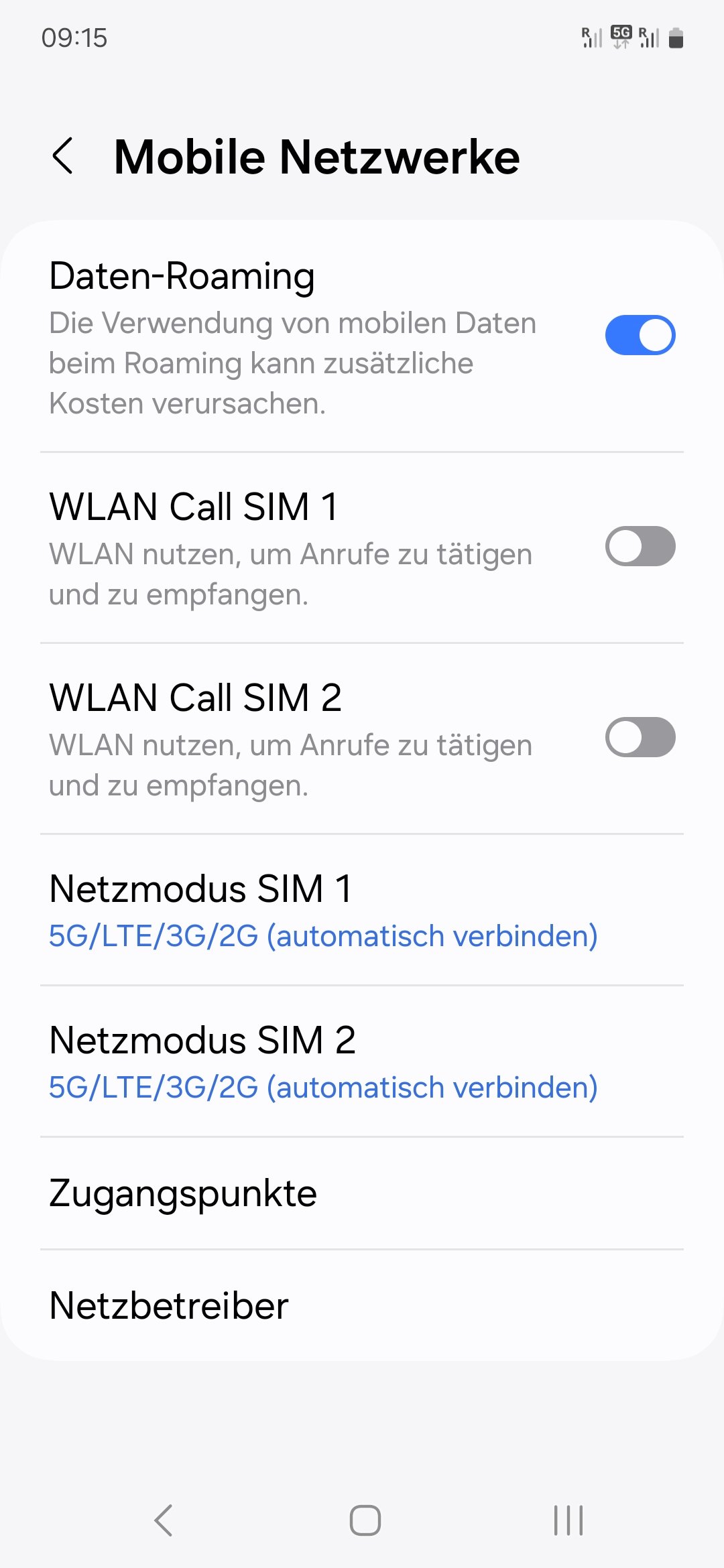
Task: Go back from Mobile Netzwerke
Action: [63, 157]
